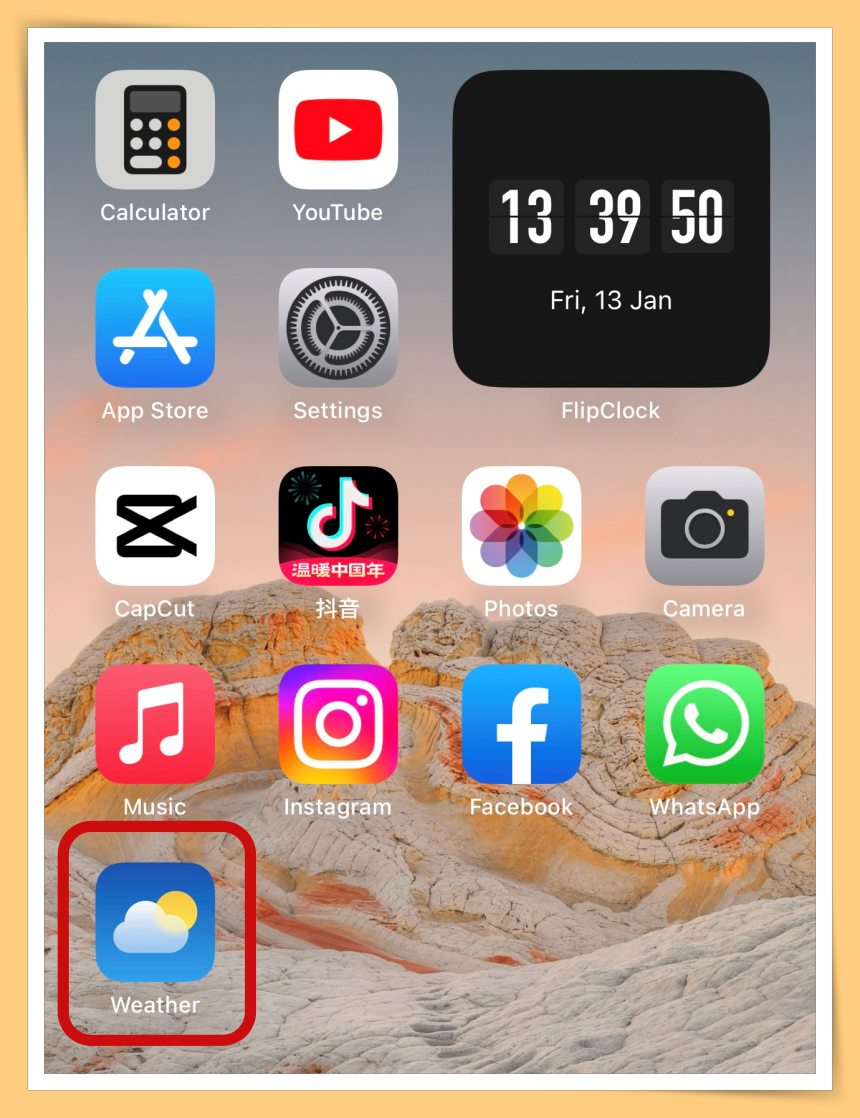Screen dimensions: 860x1118
Task: Launch Instagram
Action: click(338, 724)
